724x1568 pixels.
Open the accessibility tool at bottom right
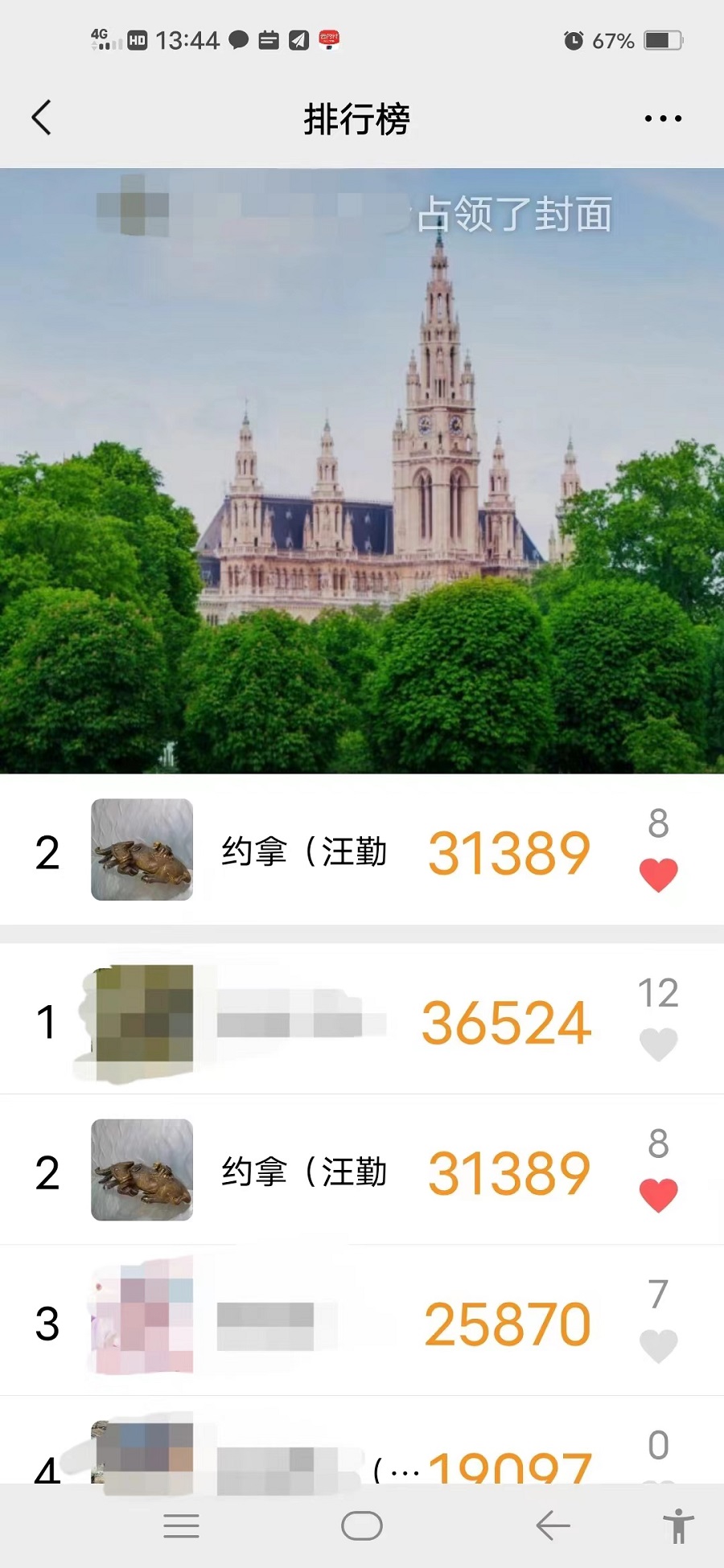(x=680, y=1525)
